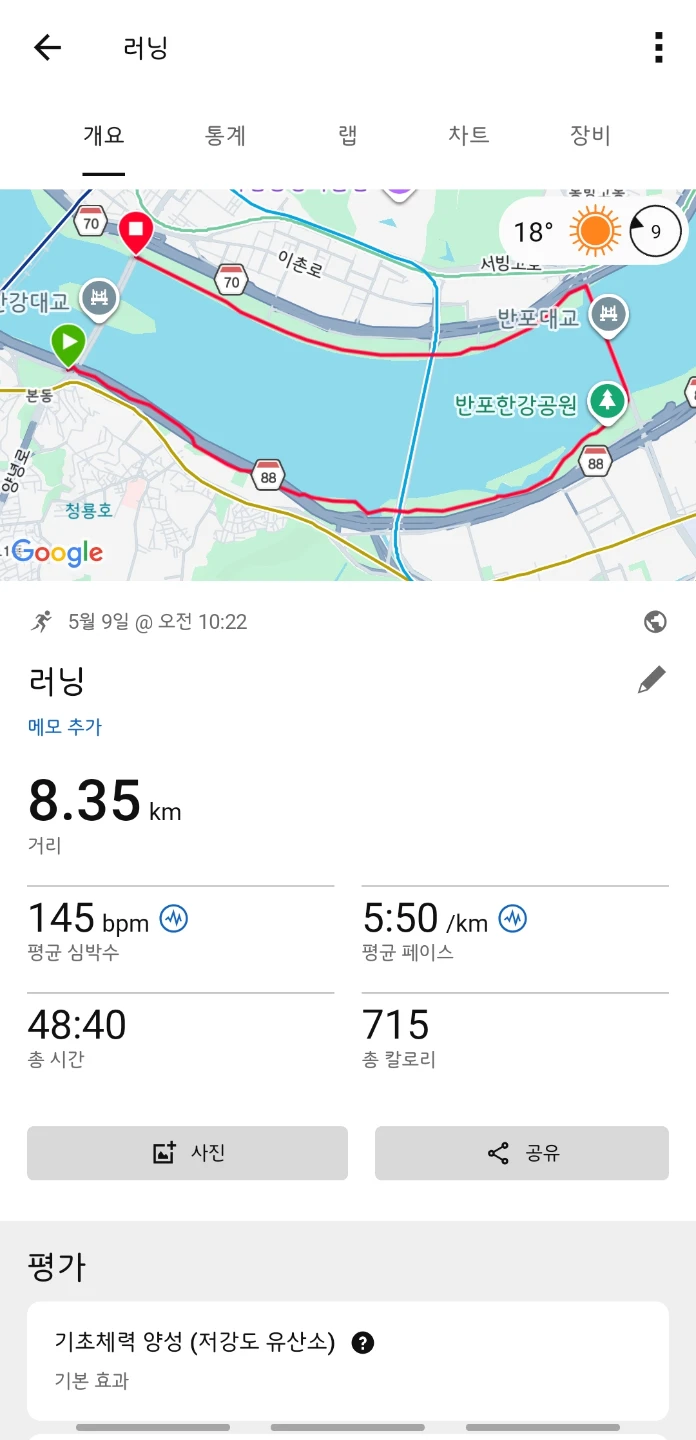Tap the globe privacy icon
The width and height of the screenshot is (696, 1440).
(656, 622)
